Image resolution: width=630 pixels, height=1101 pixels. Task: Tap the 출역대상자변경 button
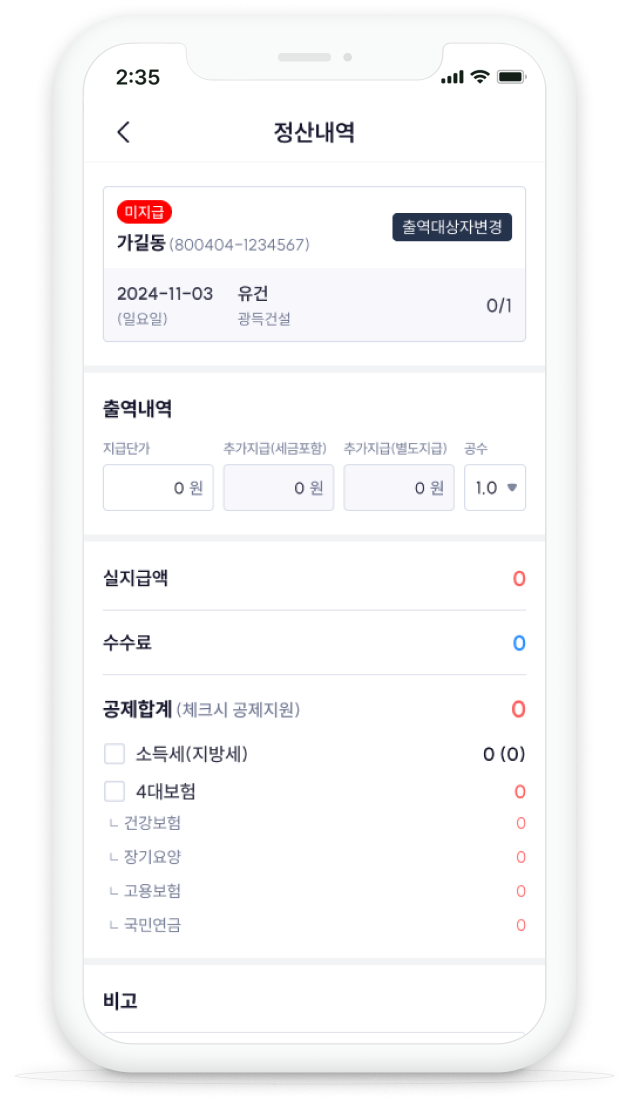[x=452, y=227]
